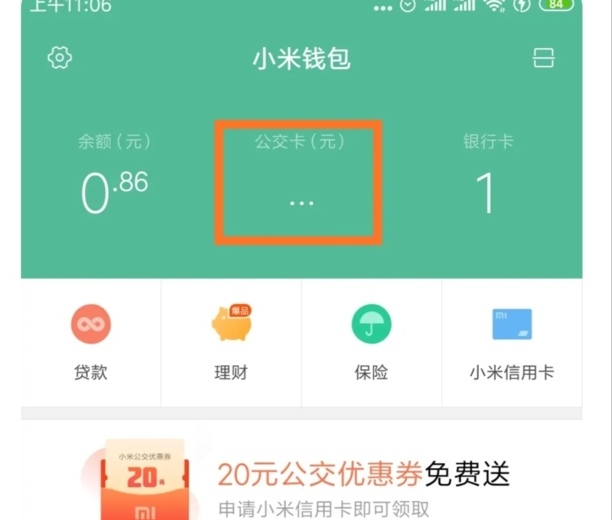Open the settings gear icon

(x=60, y=58)
